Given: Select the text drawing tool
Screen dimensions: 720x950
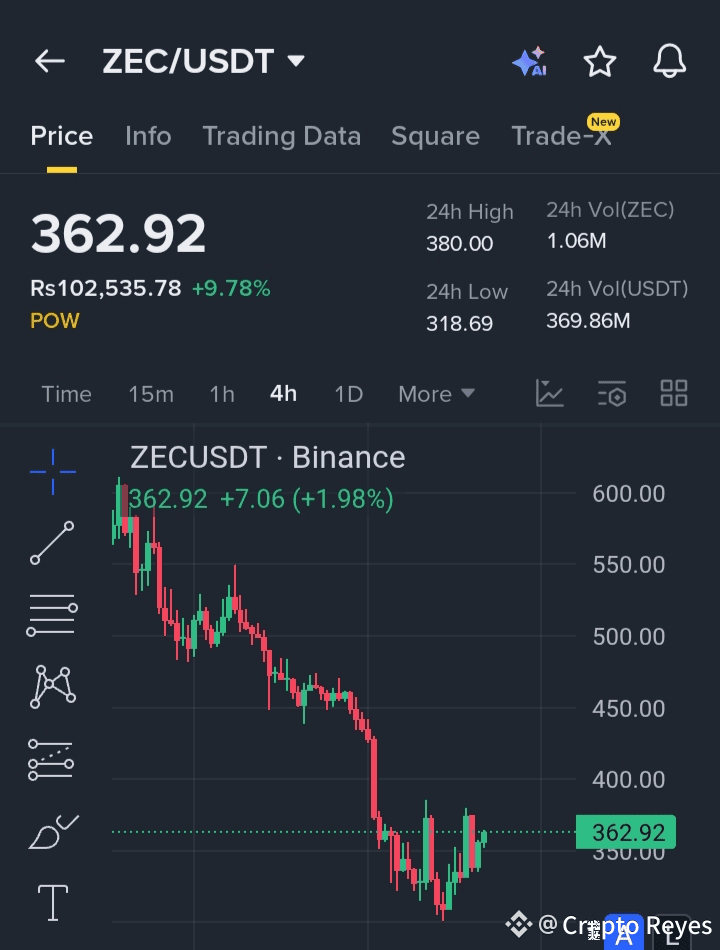Looking at the screenshot, I should tap(52, 902).
